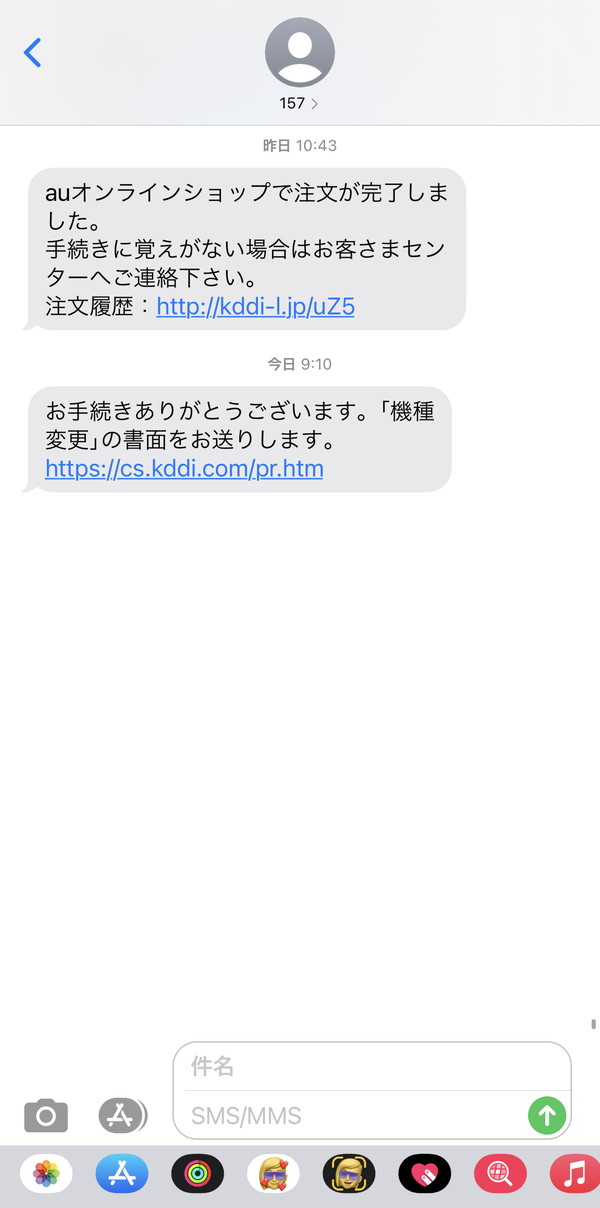The width and height of the screenshot is (600, 1208).
Task: Open contact details for 157
Action: (x=299, y=64)
